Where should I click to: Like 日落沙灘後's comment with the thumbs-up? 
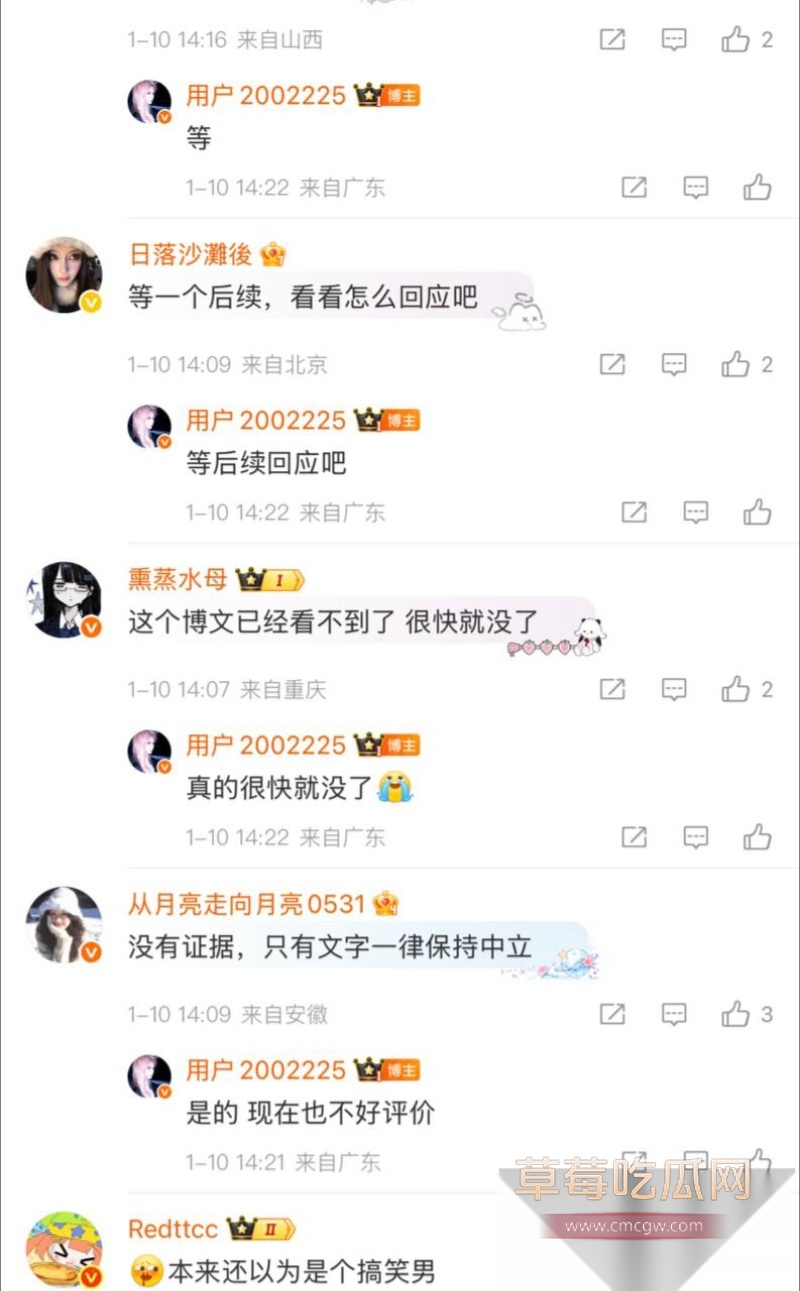click(x=736, y=364)
